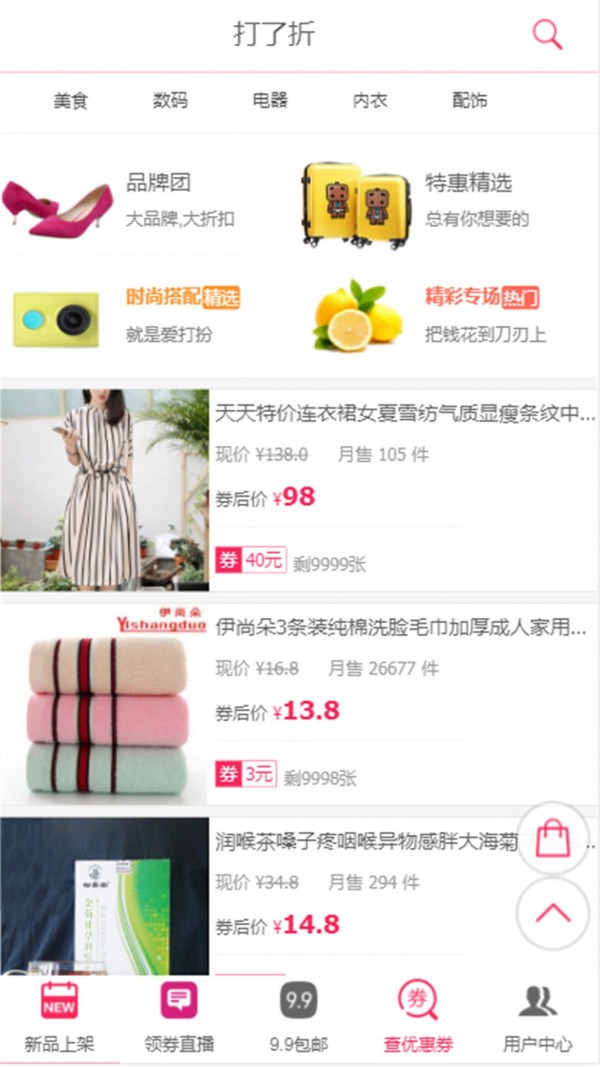Screen dimensions: 600x1067
Task: Open the search magnifier icon
Action: point(547,35)
